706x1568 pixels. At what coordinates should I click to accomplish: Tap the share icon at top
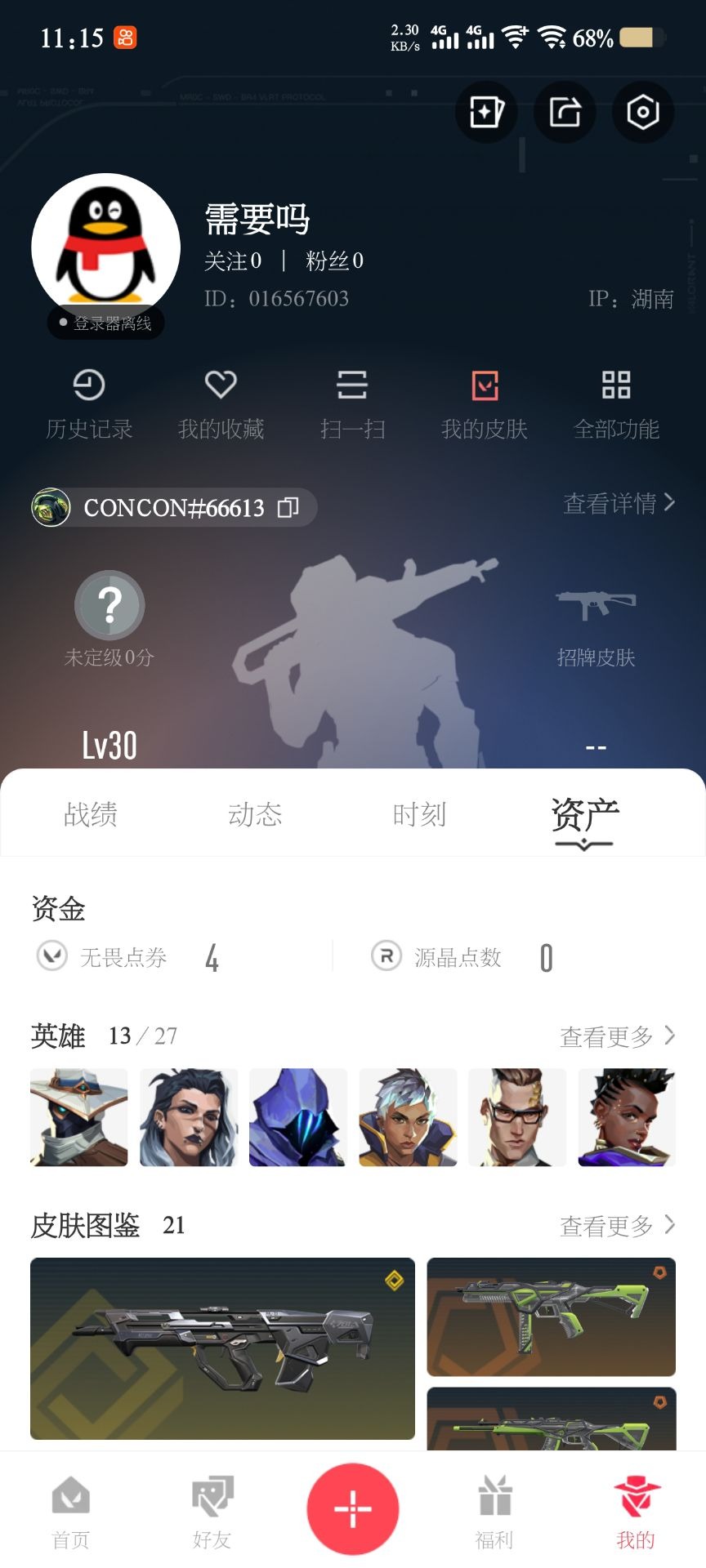[x=565, y=112]
